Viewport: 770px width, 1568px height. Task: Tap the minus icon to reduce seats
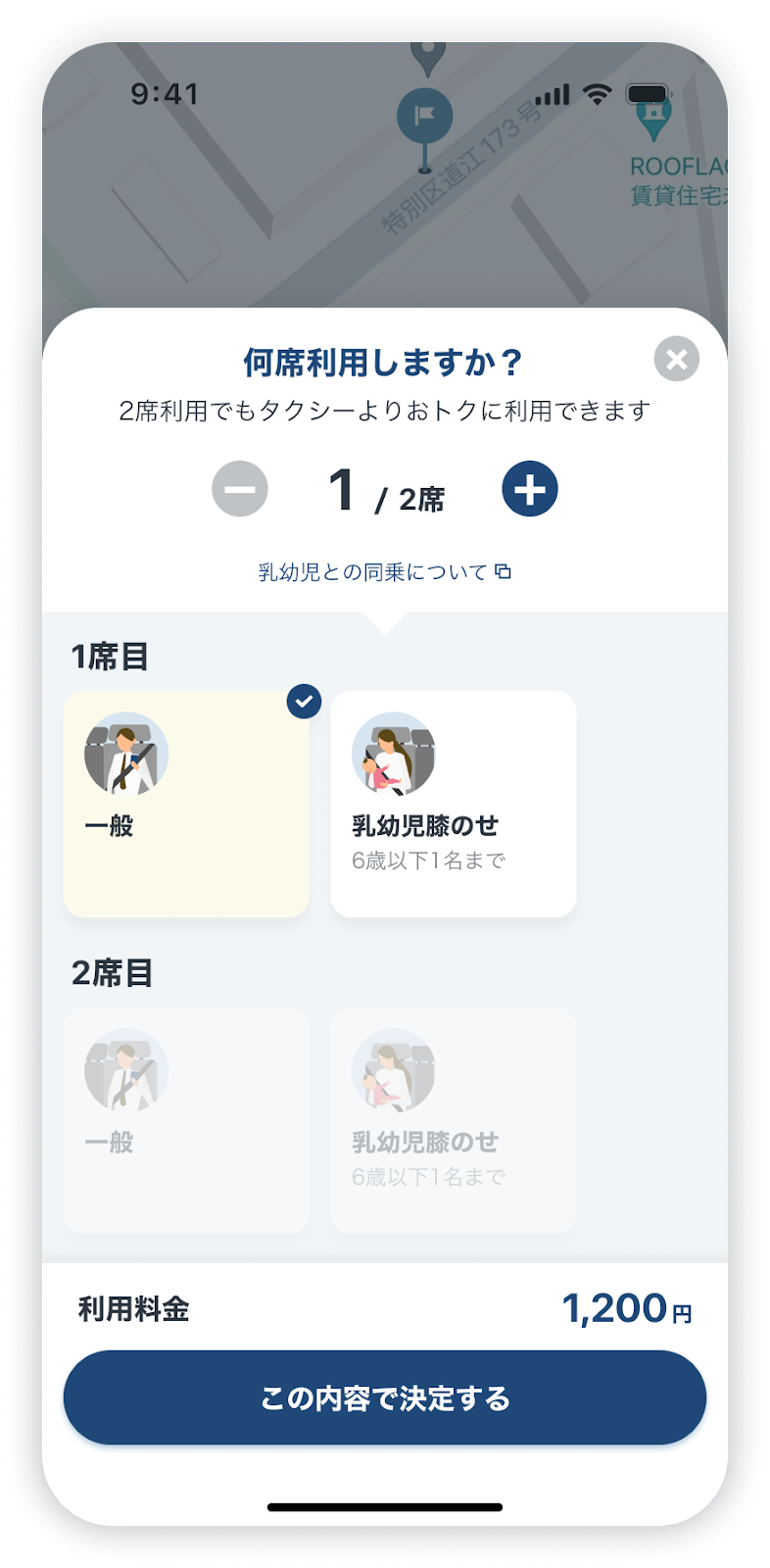(240, 487)
